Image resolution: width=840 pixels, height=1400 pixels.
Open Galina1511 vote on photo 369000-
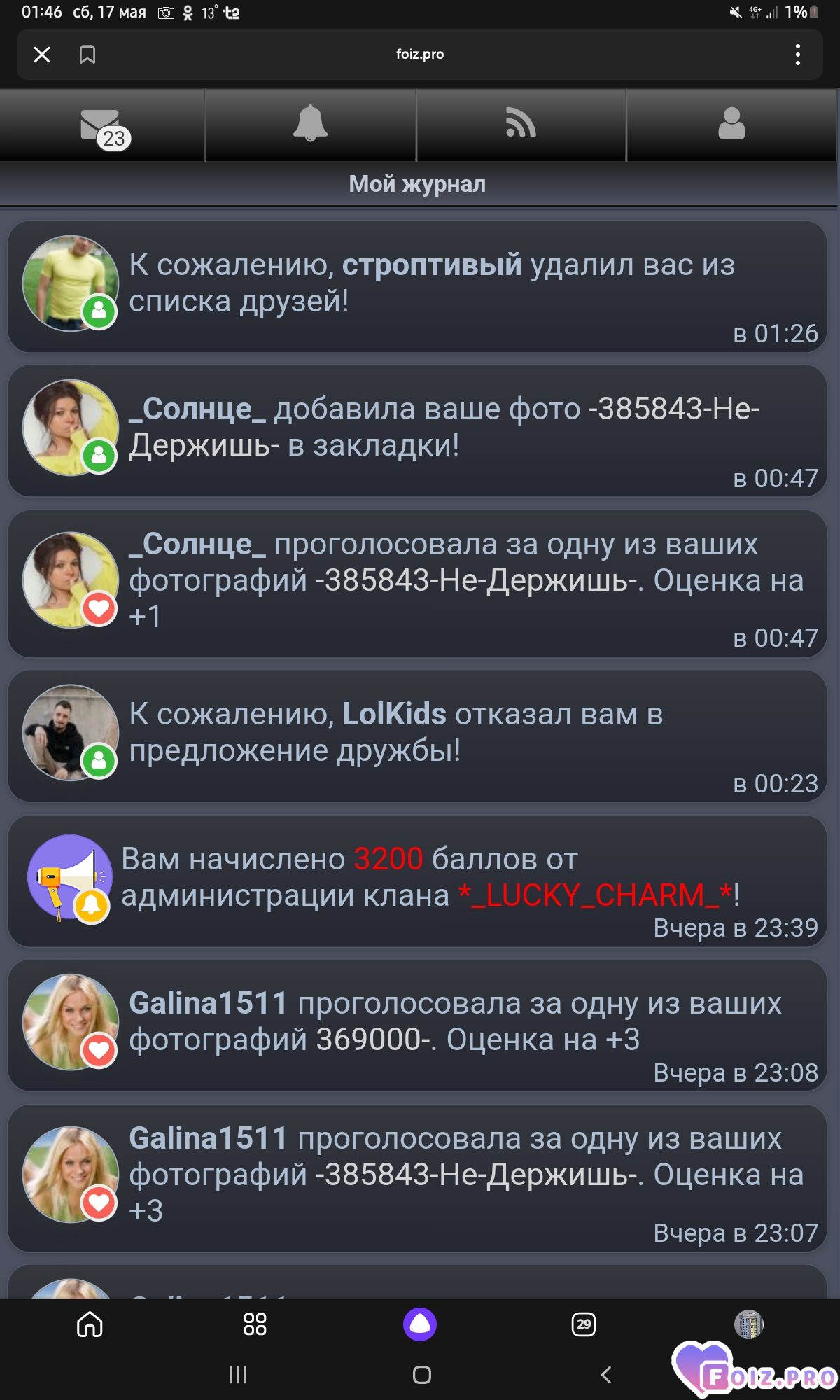417,1025
